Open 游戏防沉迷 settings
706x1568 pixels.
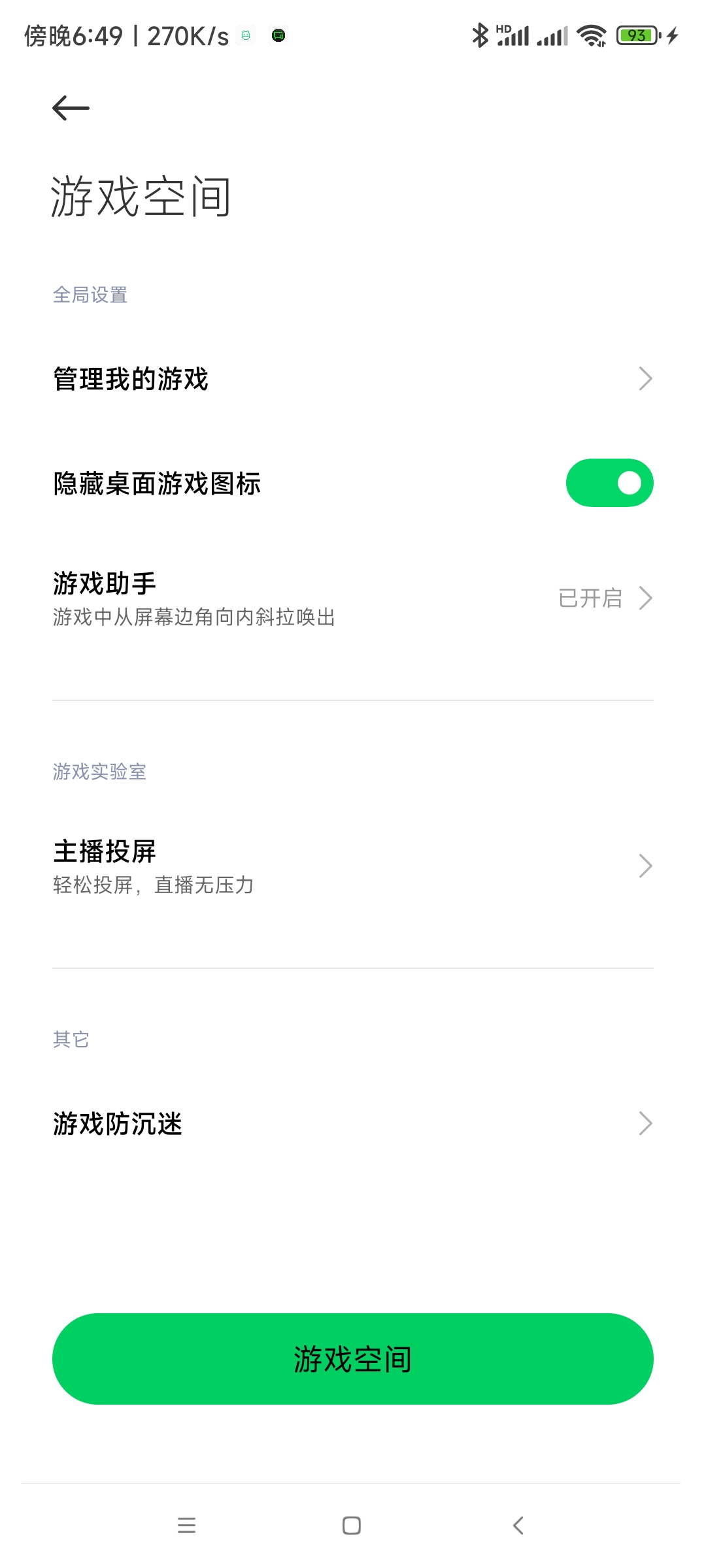click(x=353, y=1124)
